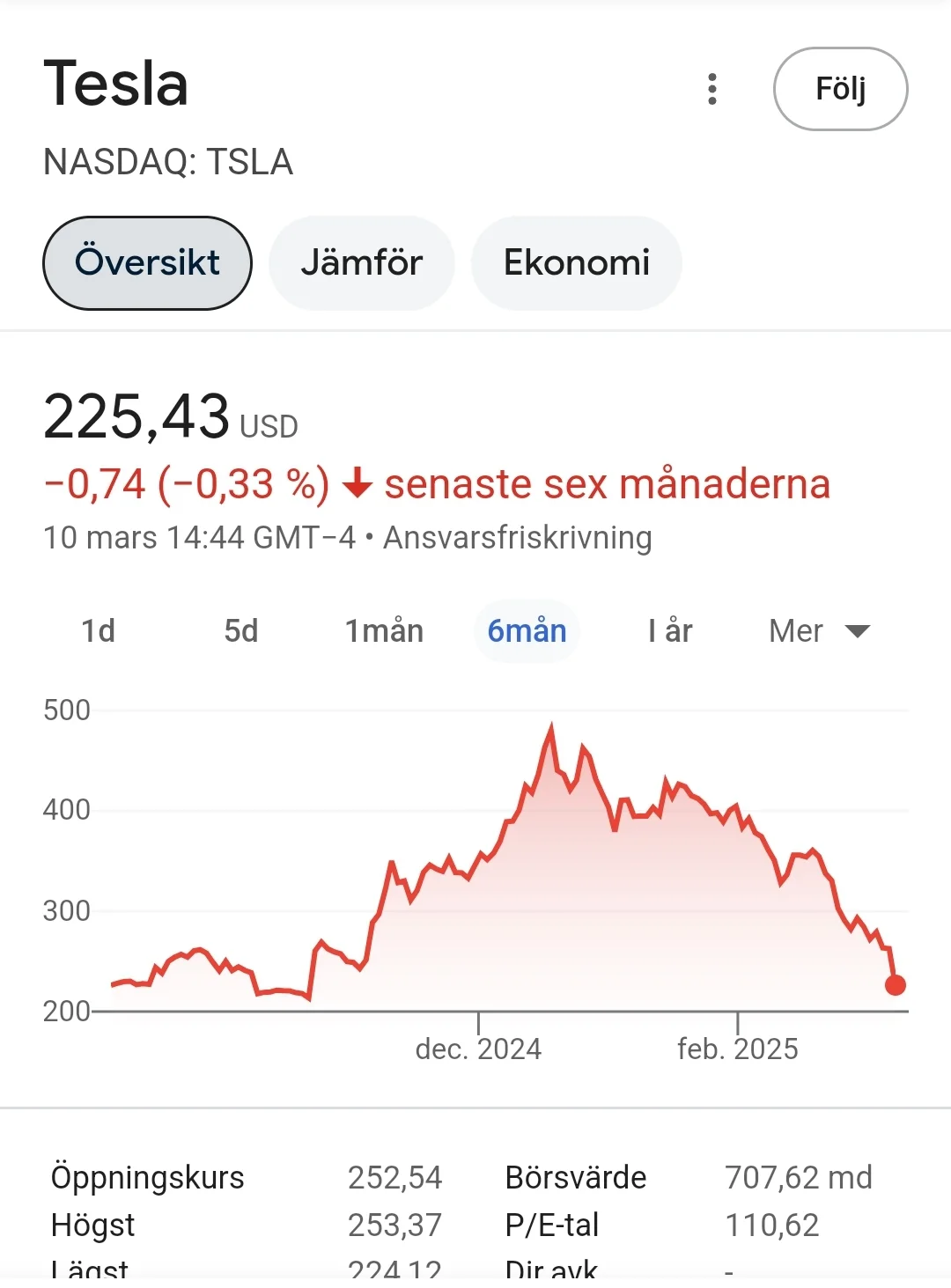Open the Ansvarsfriskrivning disclaimer link
The image size is (951, 1288).
[x=518, y=537]
